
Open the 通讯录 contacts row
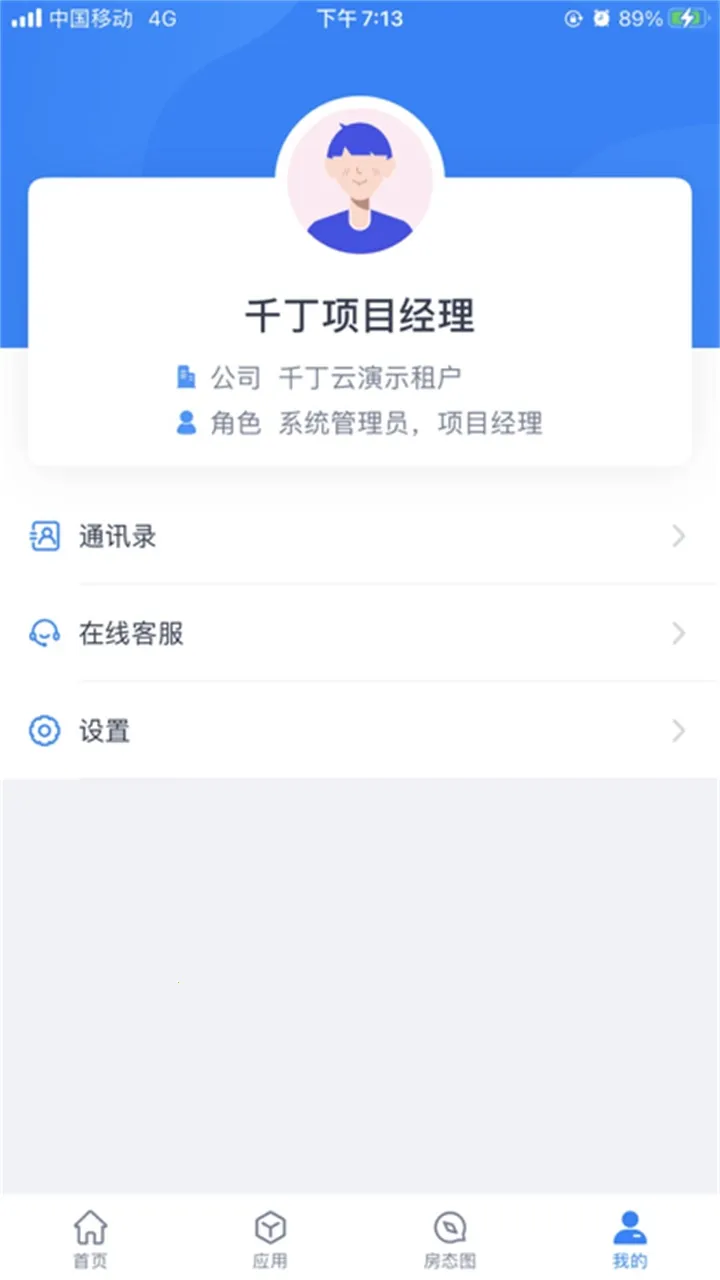point(360,537)
